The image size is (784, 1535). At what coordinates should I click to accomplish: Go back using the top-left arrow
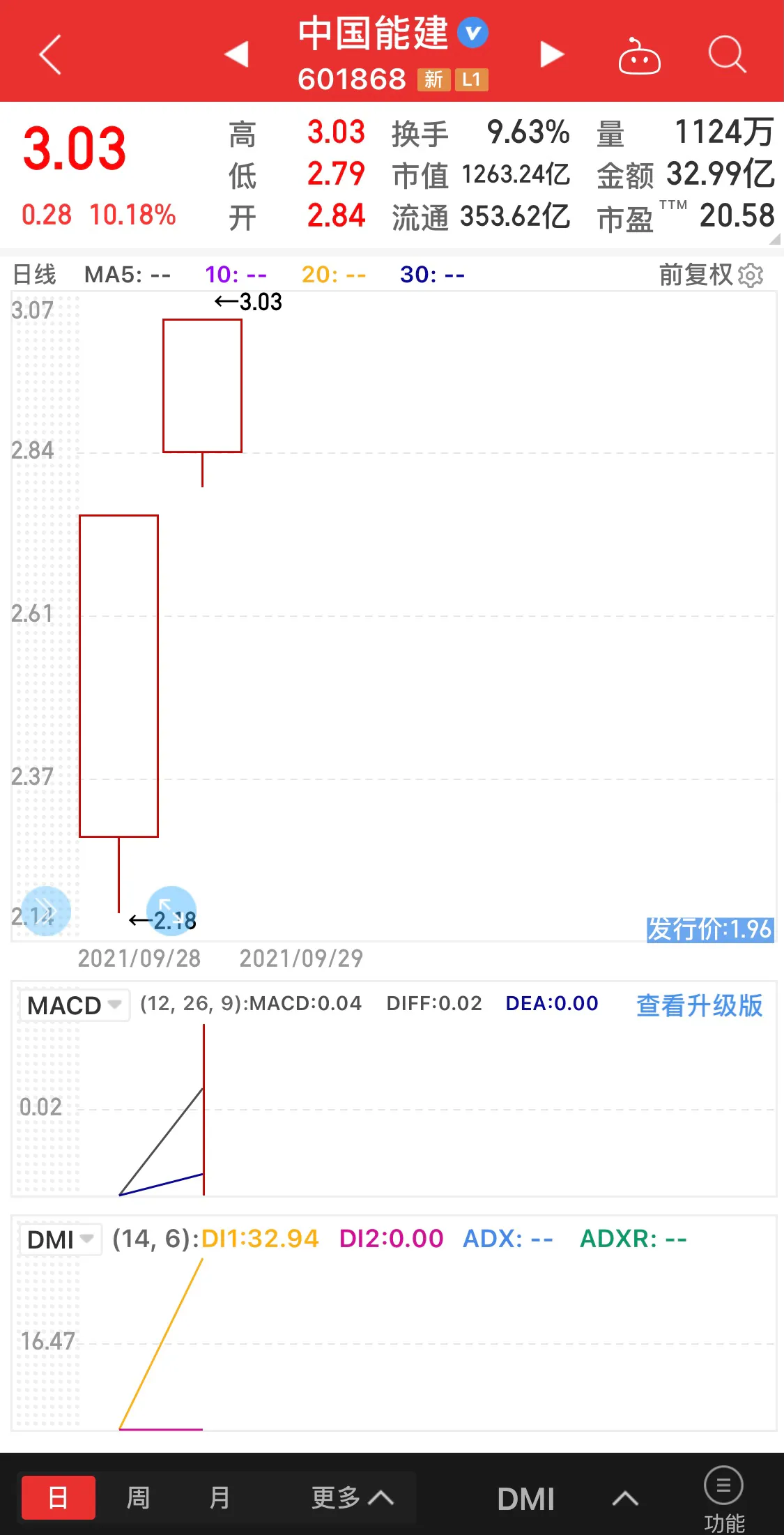(50, 54)
